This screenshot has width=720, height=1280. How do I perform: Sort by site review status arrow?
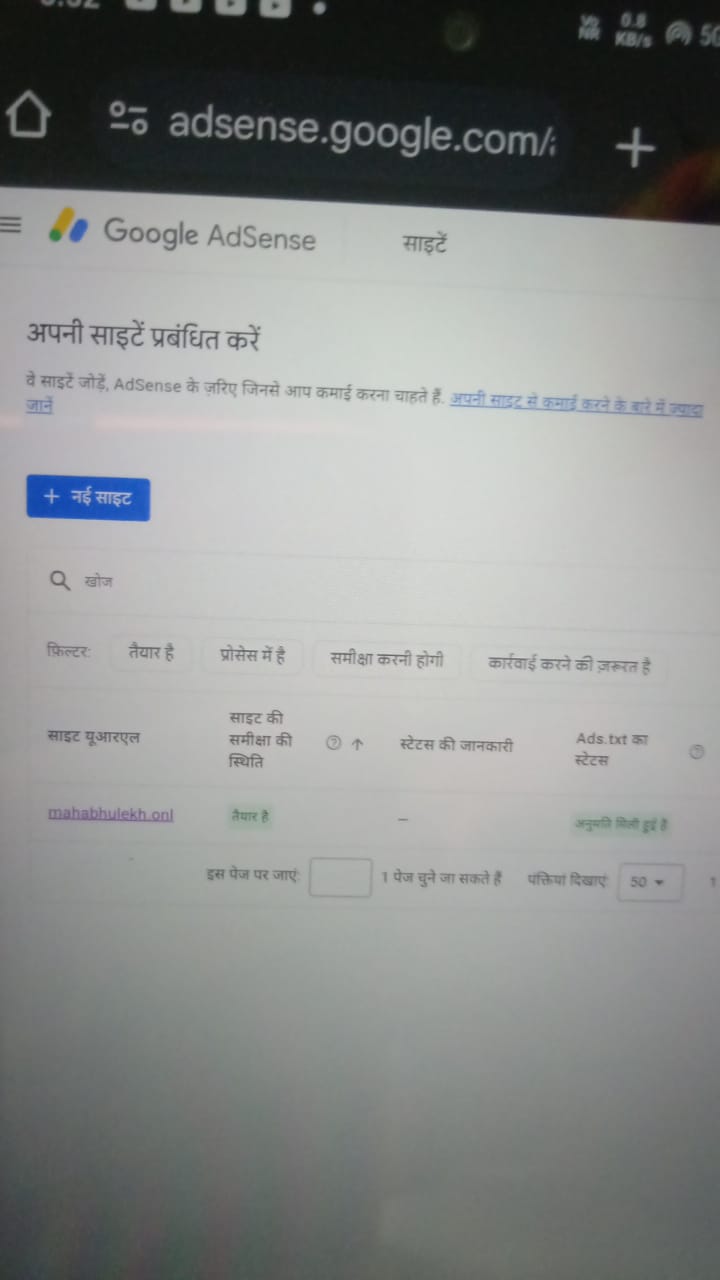click(358, 743)
